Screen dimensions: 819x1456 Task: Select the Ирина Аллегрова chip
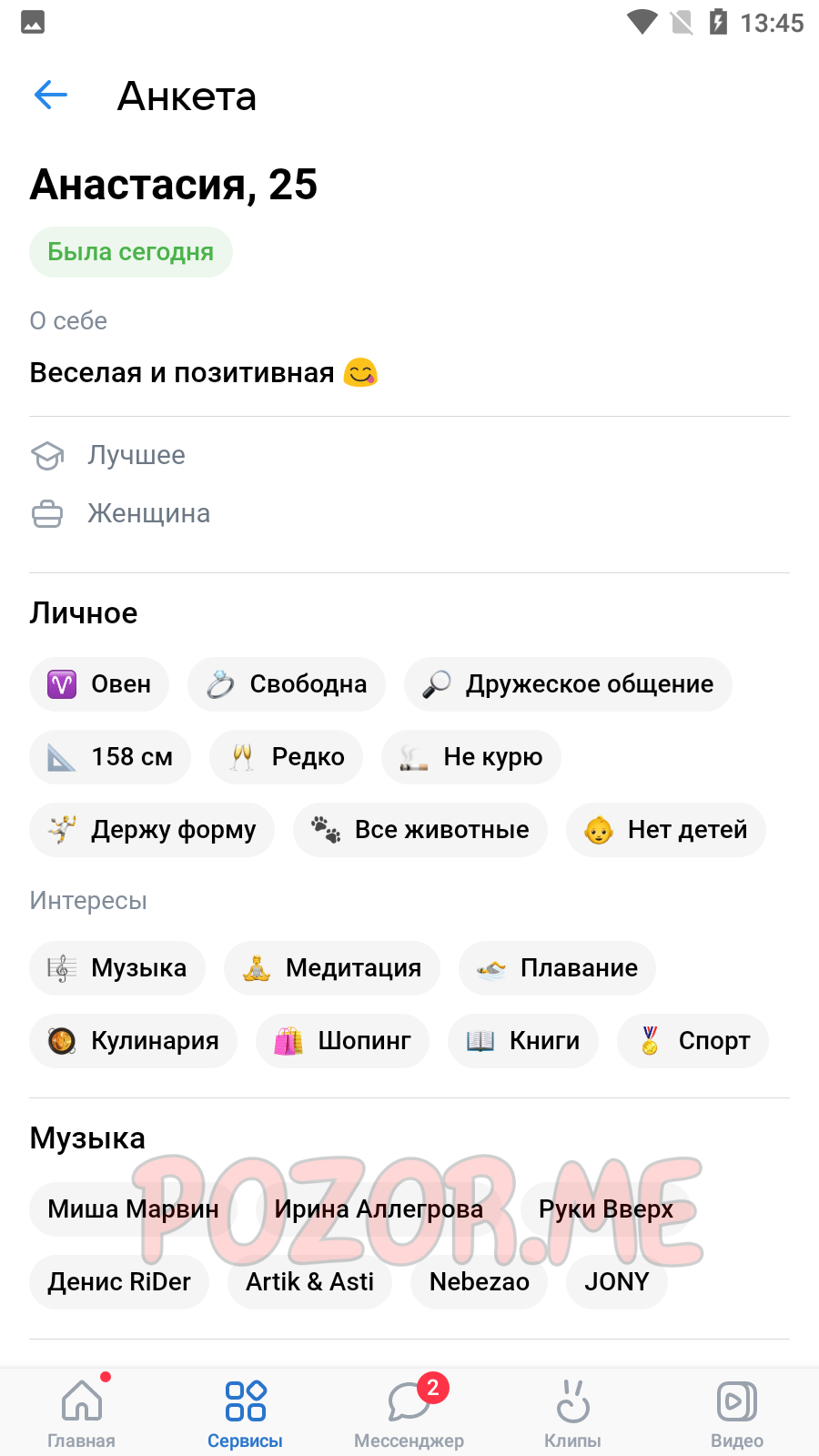(379, 1209)
